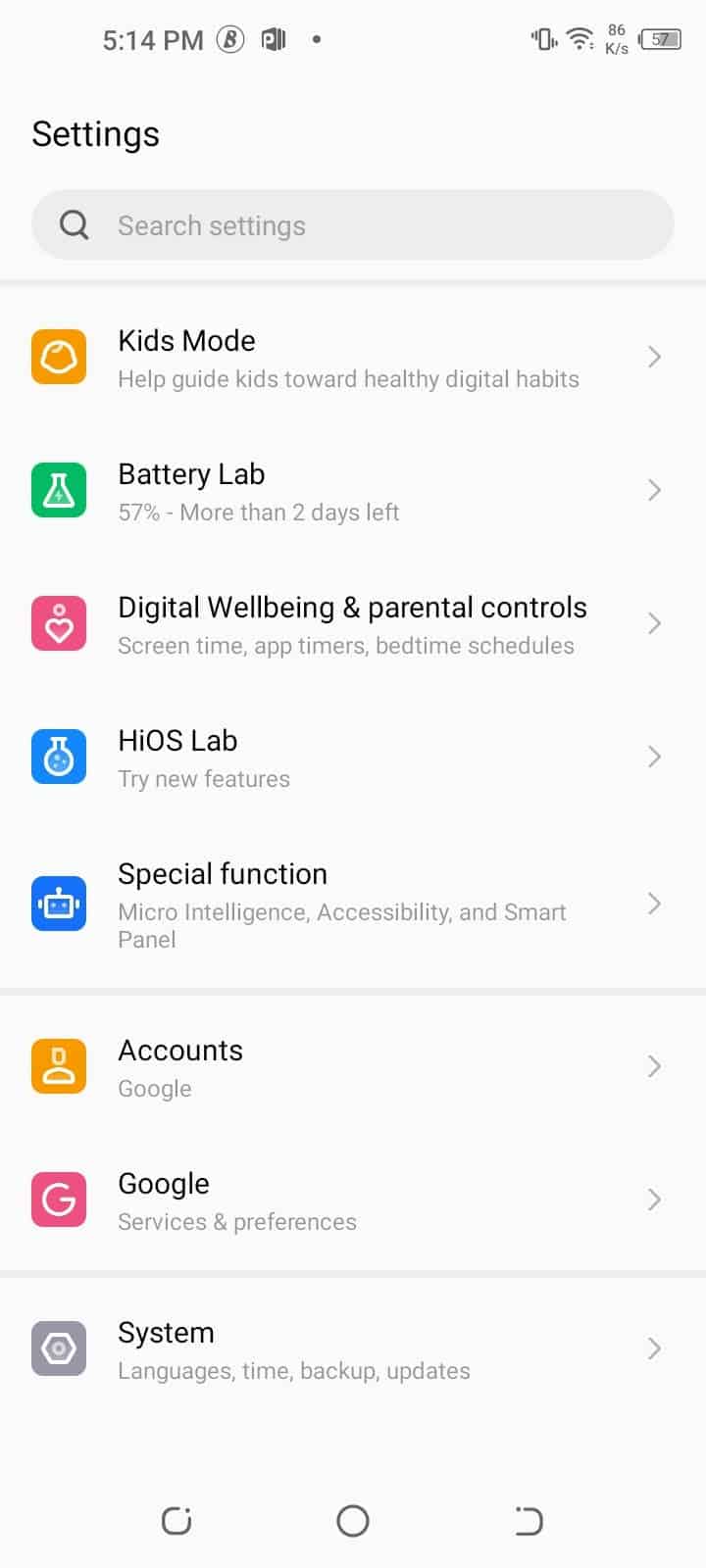Go to HiOS Lab
This screenshot has height=1568, width=706.
353,758
